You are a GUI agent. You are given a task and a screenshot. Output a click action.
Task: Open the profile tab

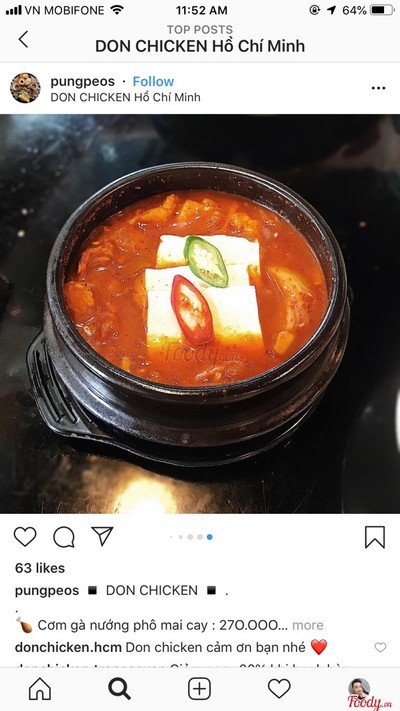pos(359,689)
